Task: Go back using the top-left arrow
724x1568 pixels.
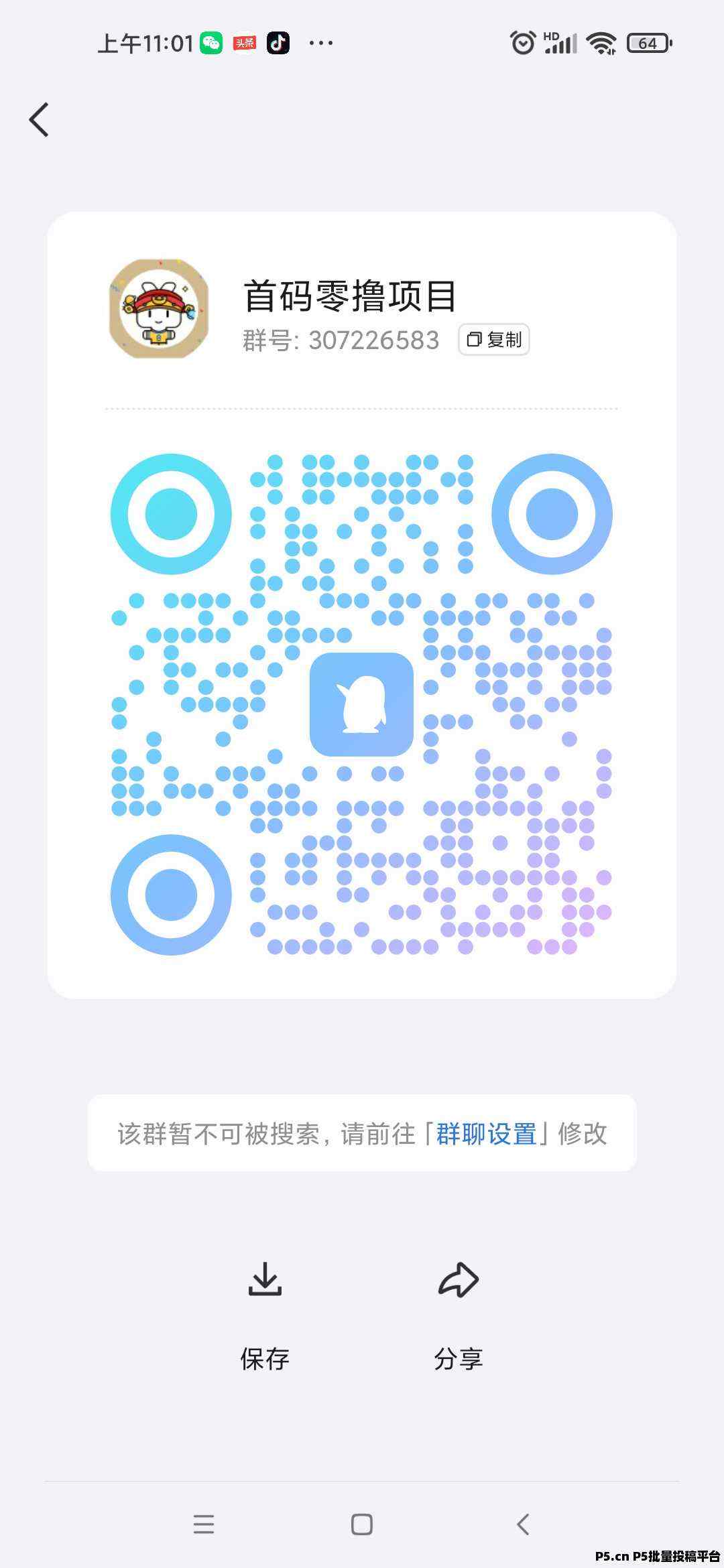Action: pyautogui.click(x=39, y=120)
